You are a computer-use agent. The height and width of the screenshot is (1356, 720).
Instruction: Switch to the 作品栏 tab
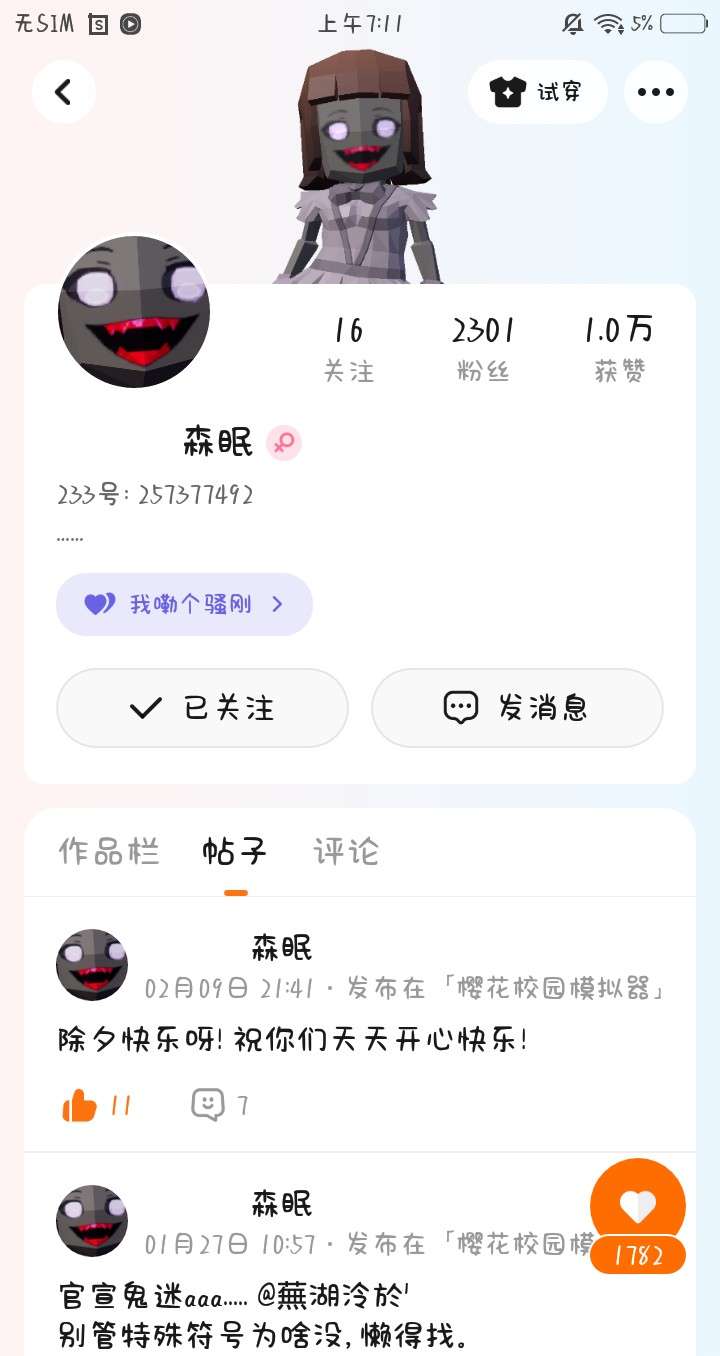pos(109,852)
